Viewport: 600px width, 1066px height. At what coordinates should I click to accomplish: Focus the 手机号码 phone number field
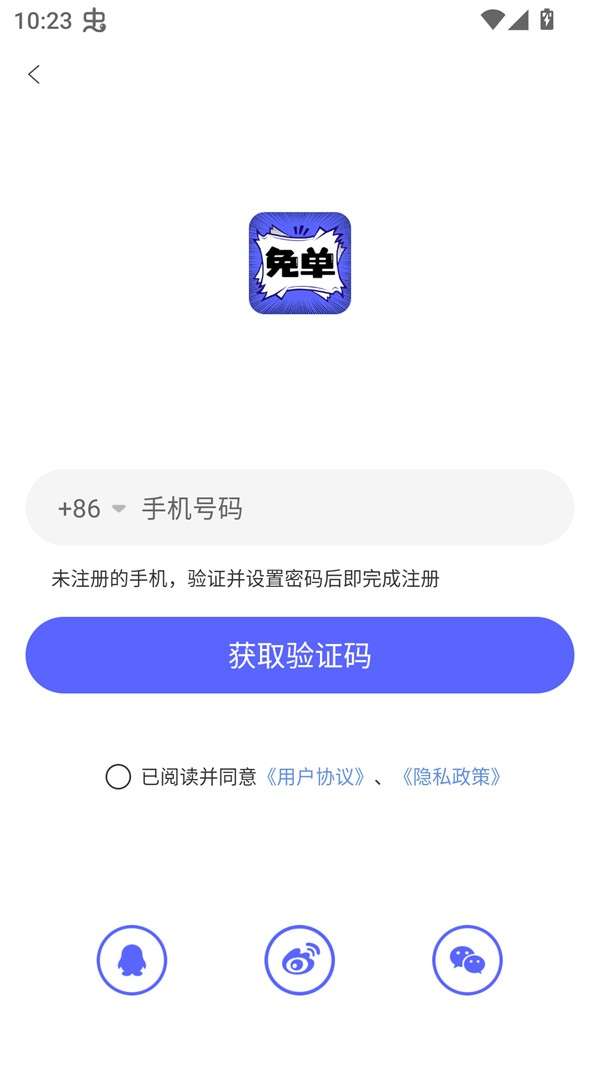pyautogui.click(x=340, y=508)
